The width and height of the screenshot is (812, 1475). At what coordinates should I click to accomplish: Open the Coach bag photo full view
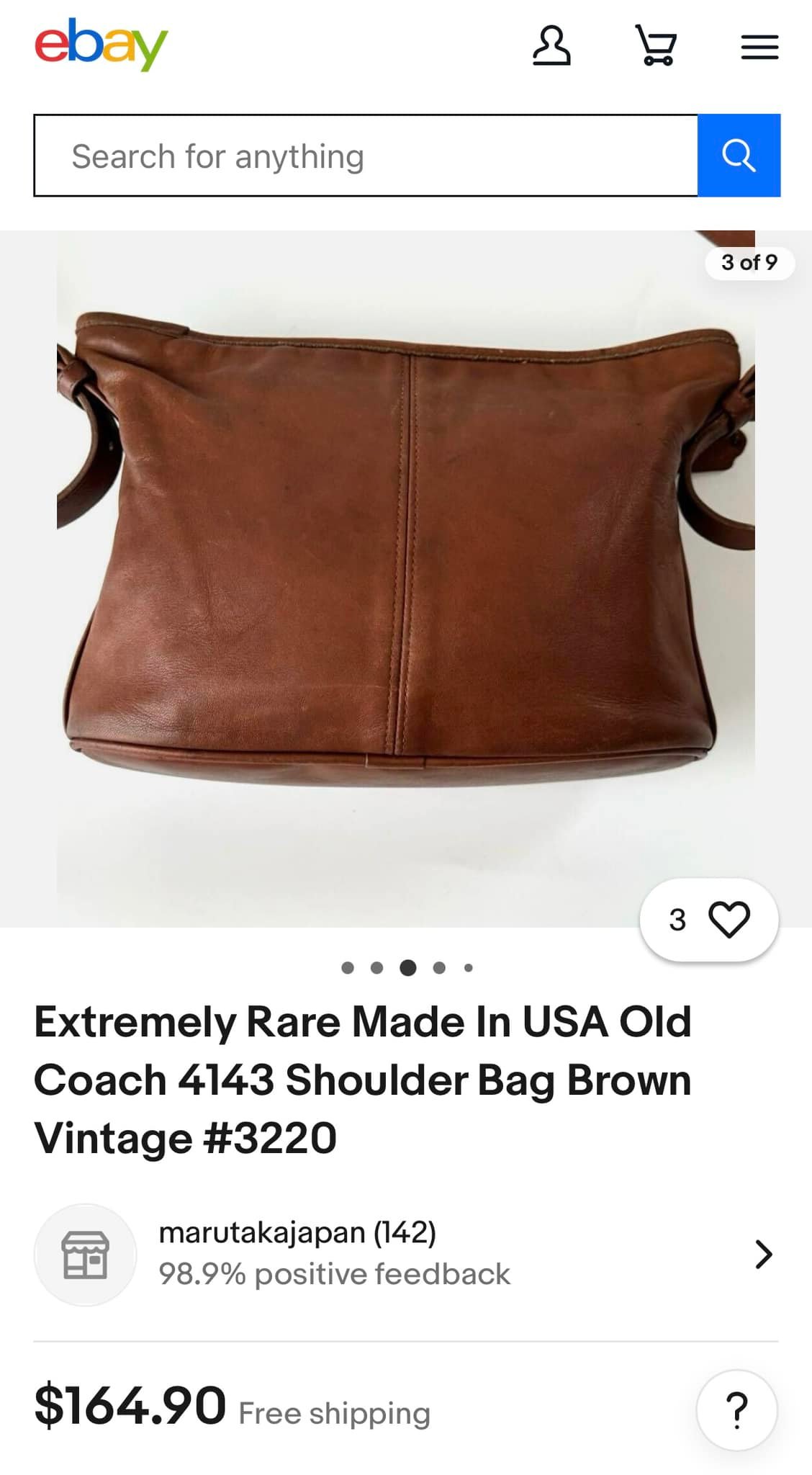tap(405, 562)
